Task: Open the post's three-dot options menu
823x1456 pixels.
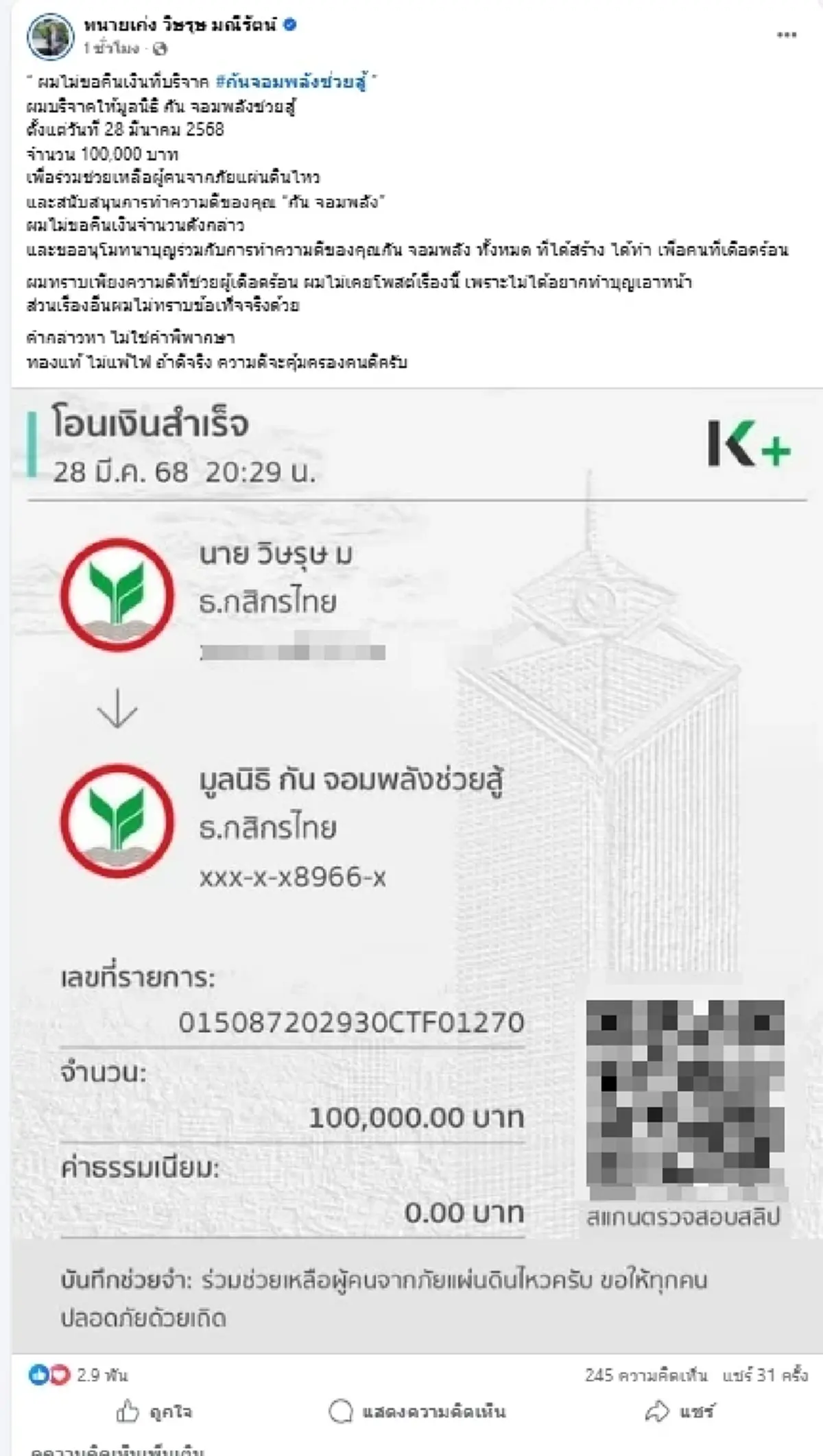Action: (x=786, y=35)
